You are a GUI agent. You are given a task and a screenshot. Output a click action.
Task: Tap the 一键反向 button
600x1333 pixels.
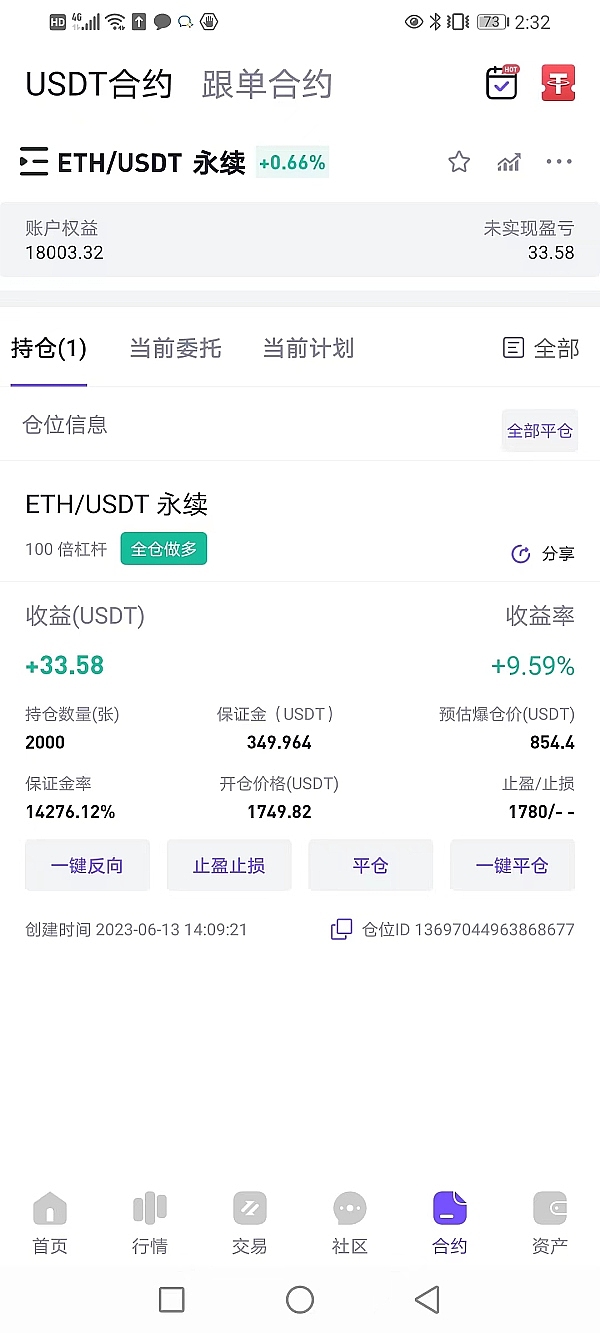(87, 865)
